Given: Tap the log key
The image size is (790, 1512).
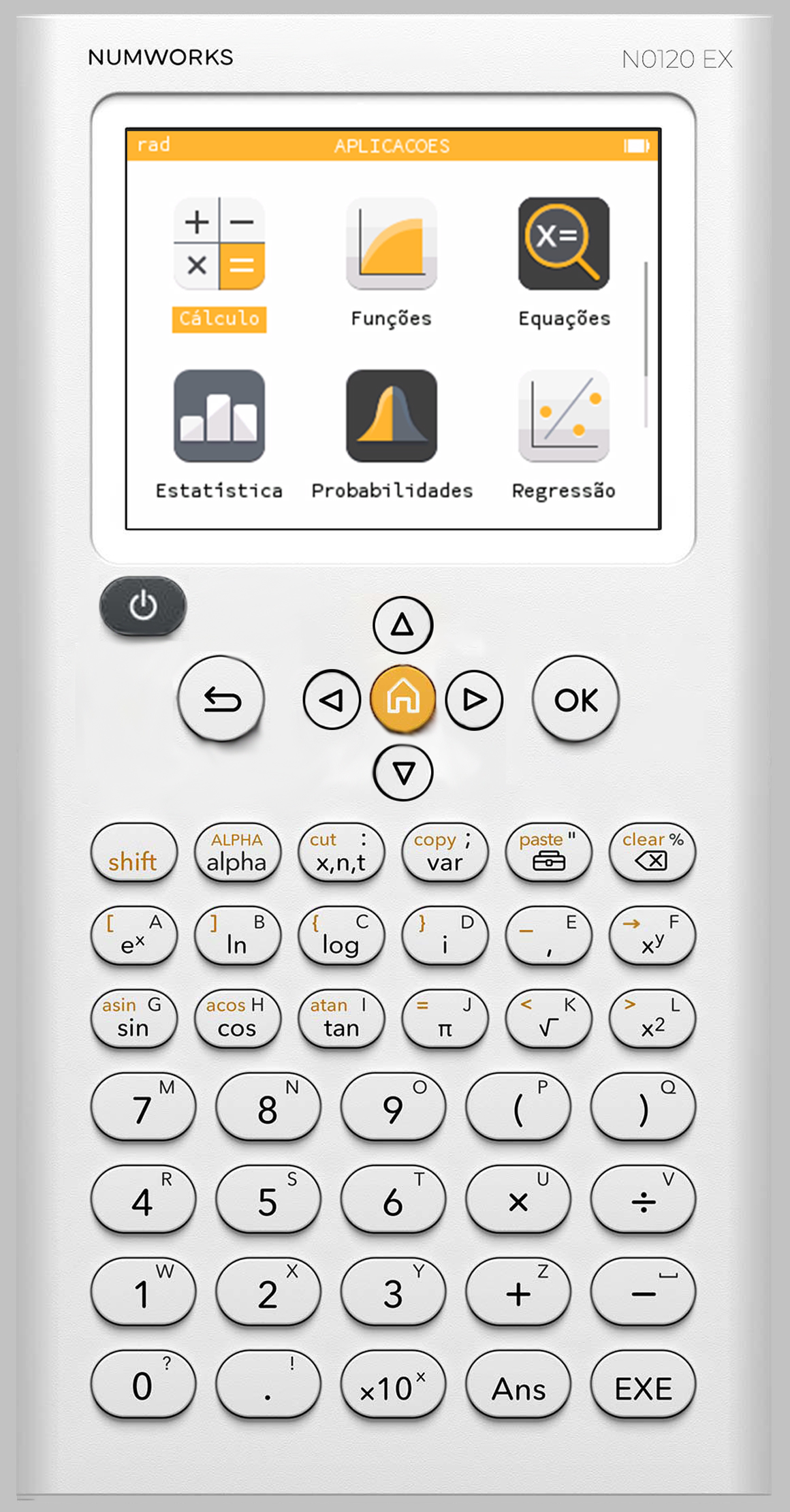Looking at the screenshot, I should coord(341,936).
